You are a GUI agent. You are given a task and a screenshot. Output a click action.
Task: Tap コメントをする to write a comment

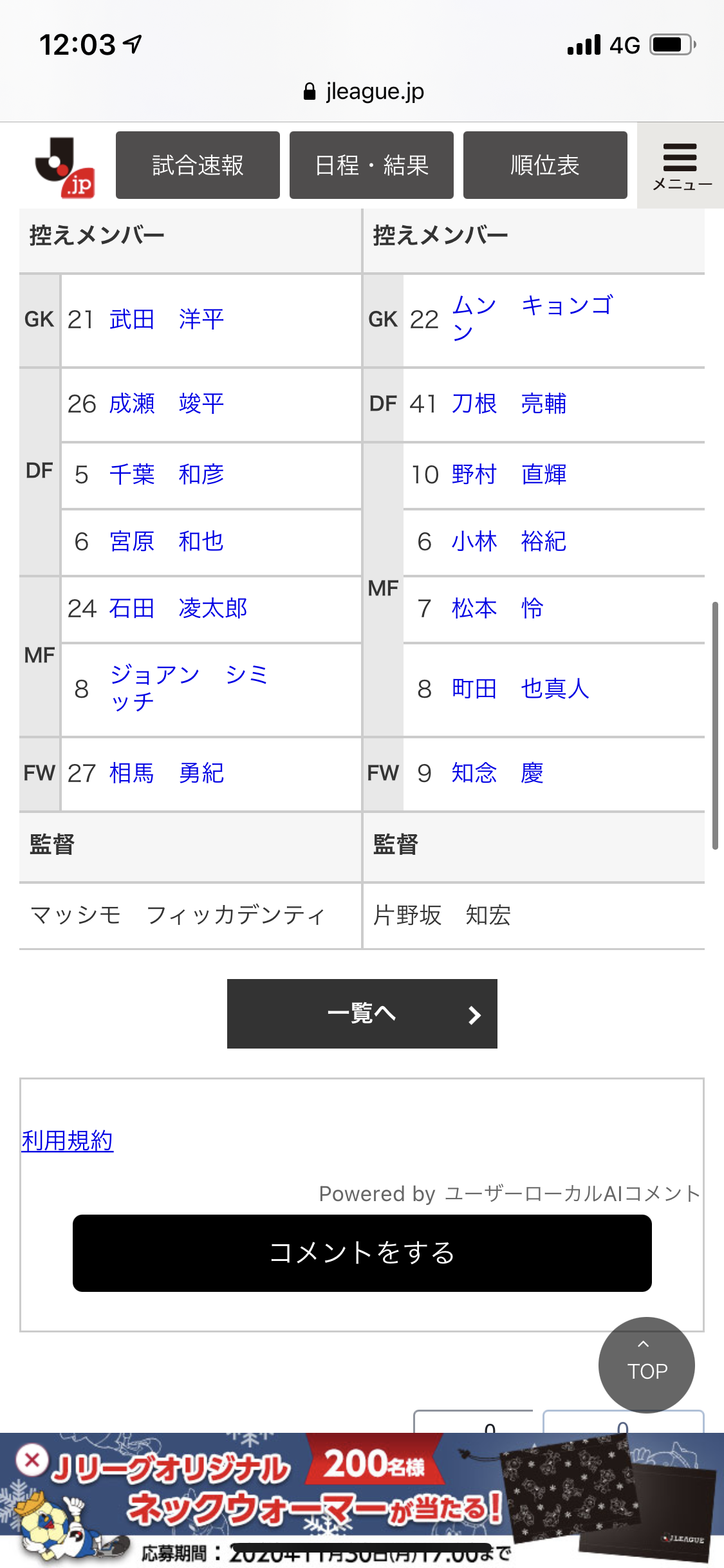[x=362, y=1253]
